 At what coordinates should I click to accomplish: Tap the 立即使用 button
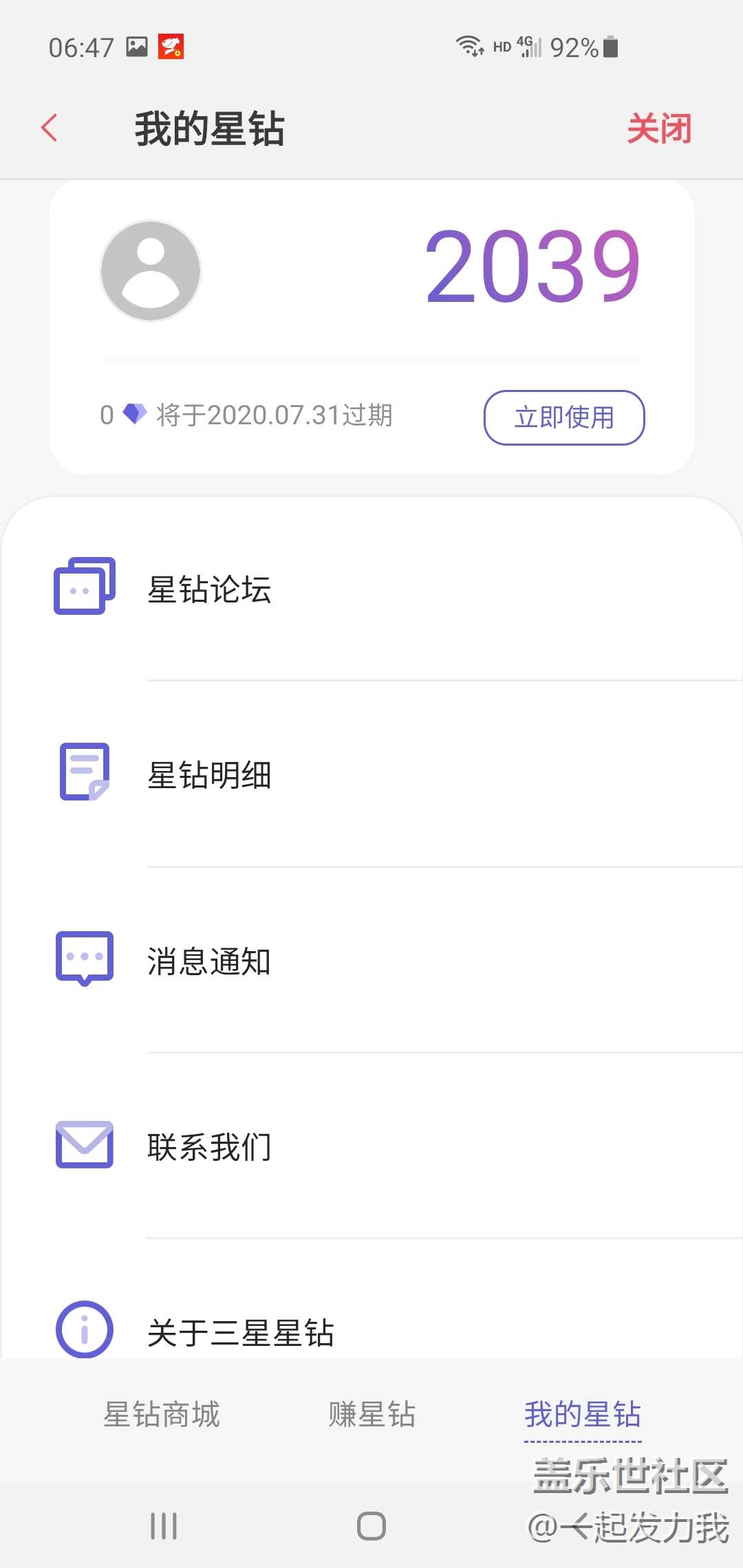(x=564, y=417)
